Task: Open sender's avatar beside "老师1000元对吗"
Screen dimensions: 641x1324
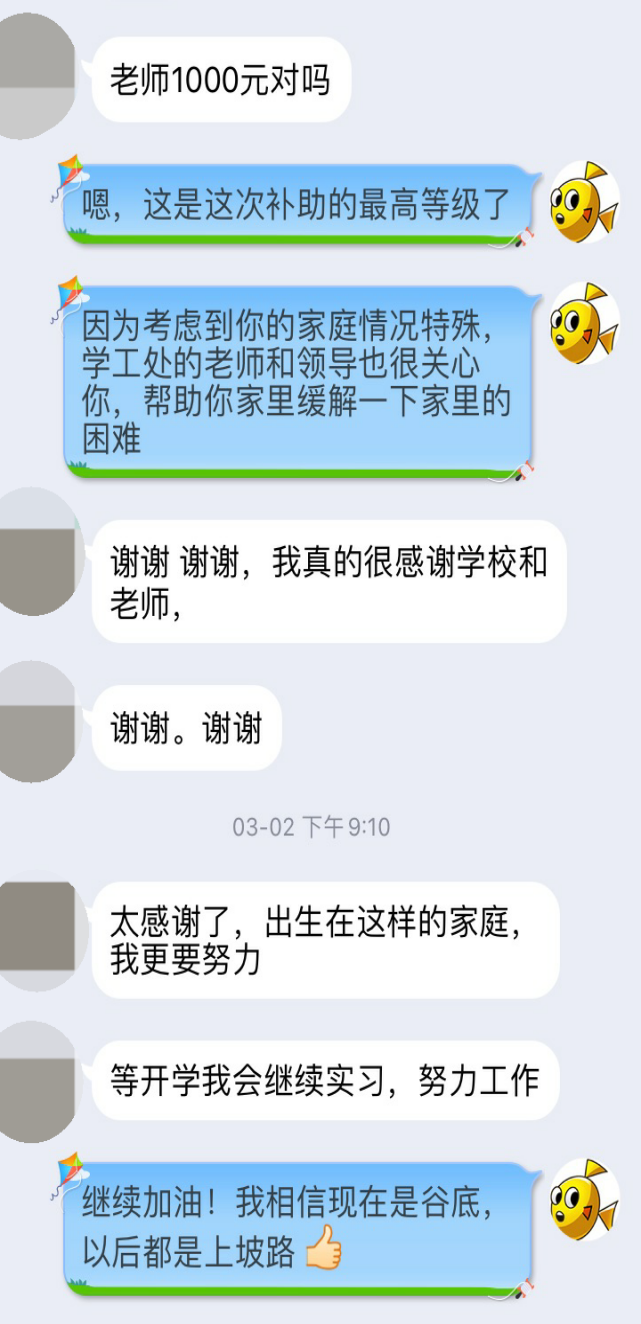Action: pos(36,77)
